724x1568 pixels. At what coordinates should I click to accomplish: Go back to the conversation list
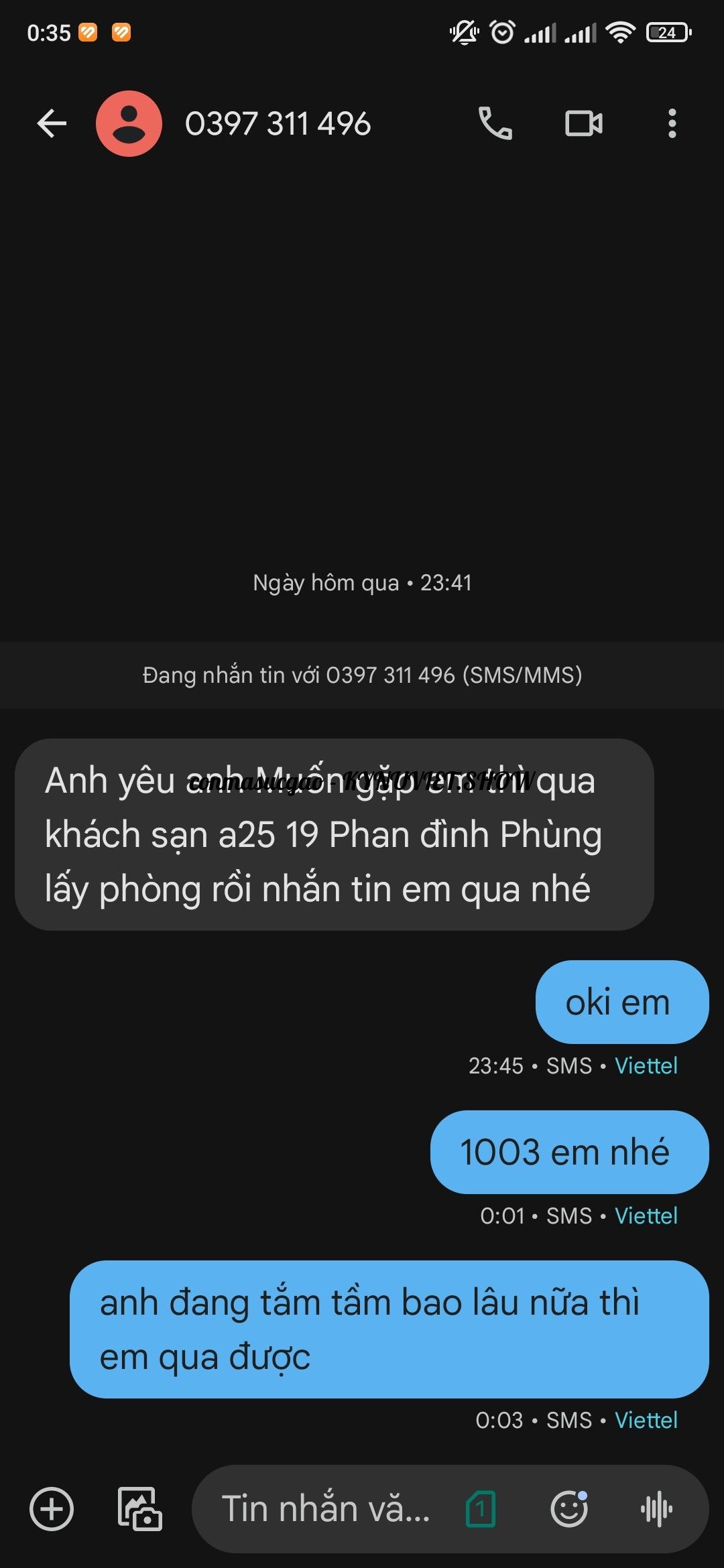tap(52, 124)
